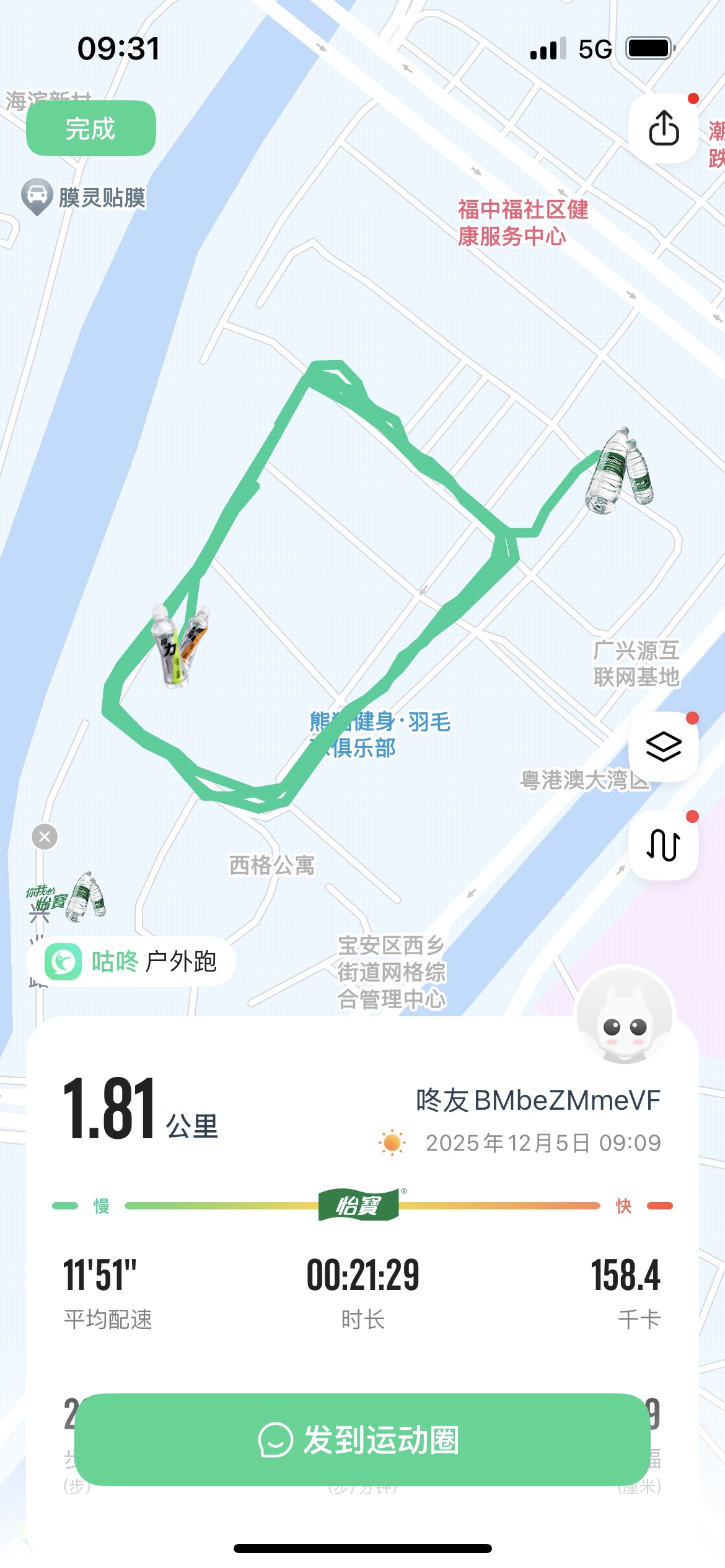Dismiss the 怡宝 ad sticker

[x=45, y=837]
